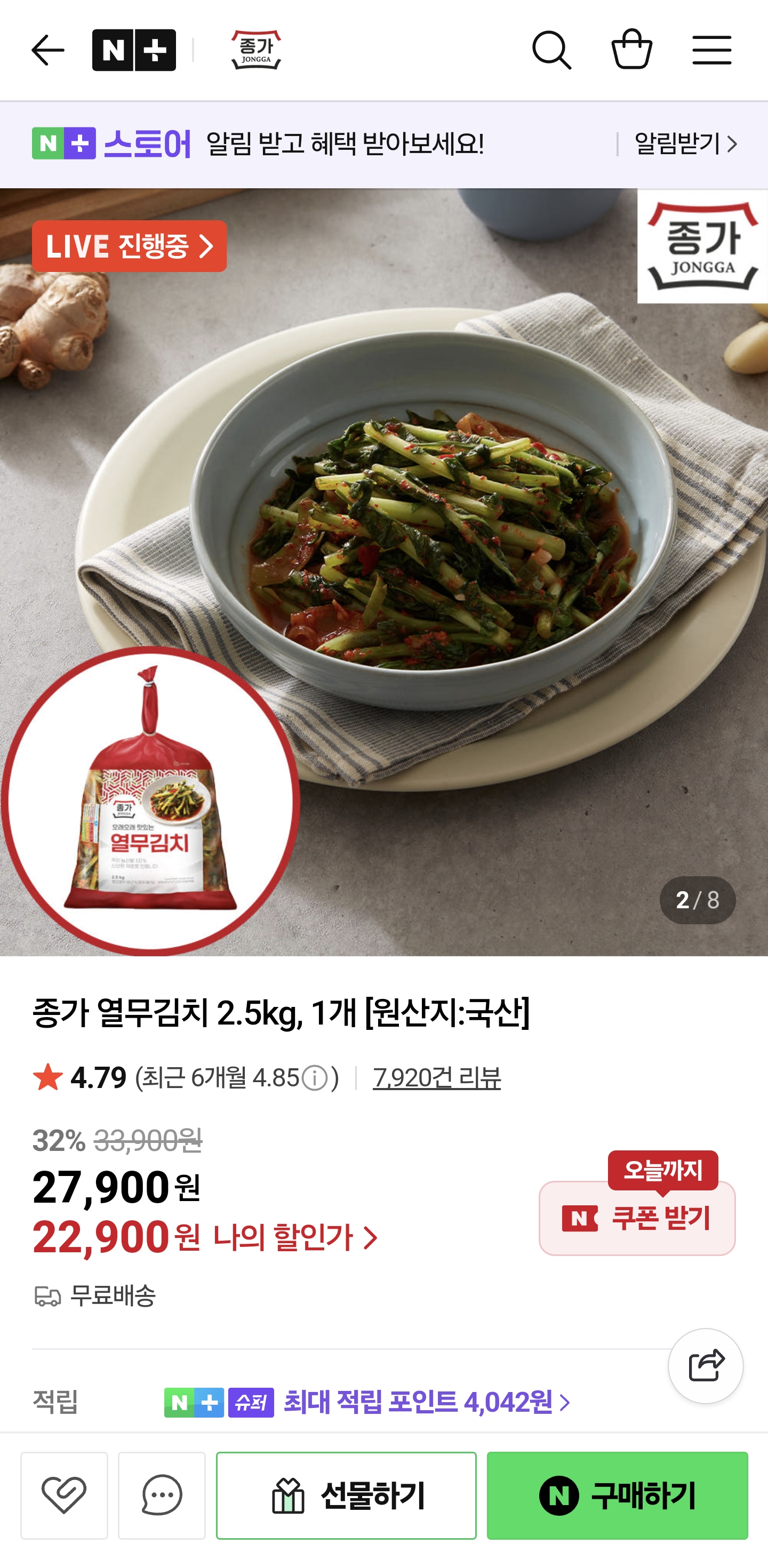
Task: Show rating info for recent 6 months
Action: coord(315,1078)
